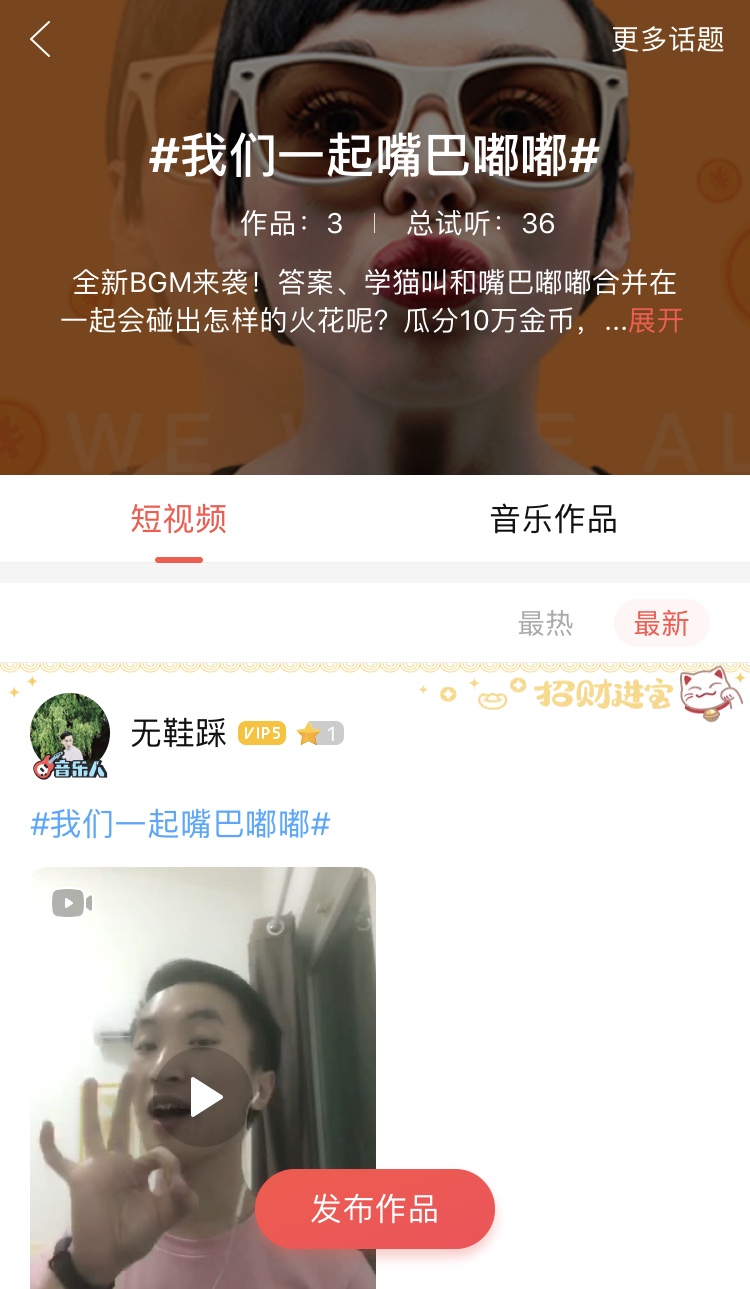Play 无鞋踩's short video
Screen dimensions: 750x1289
point(206,1097)
